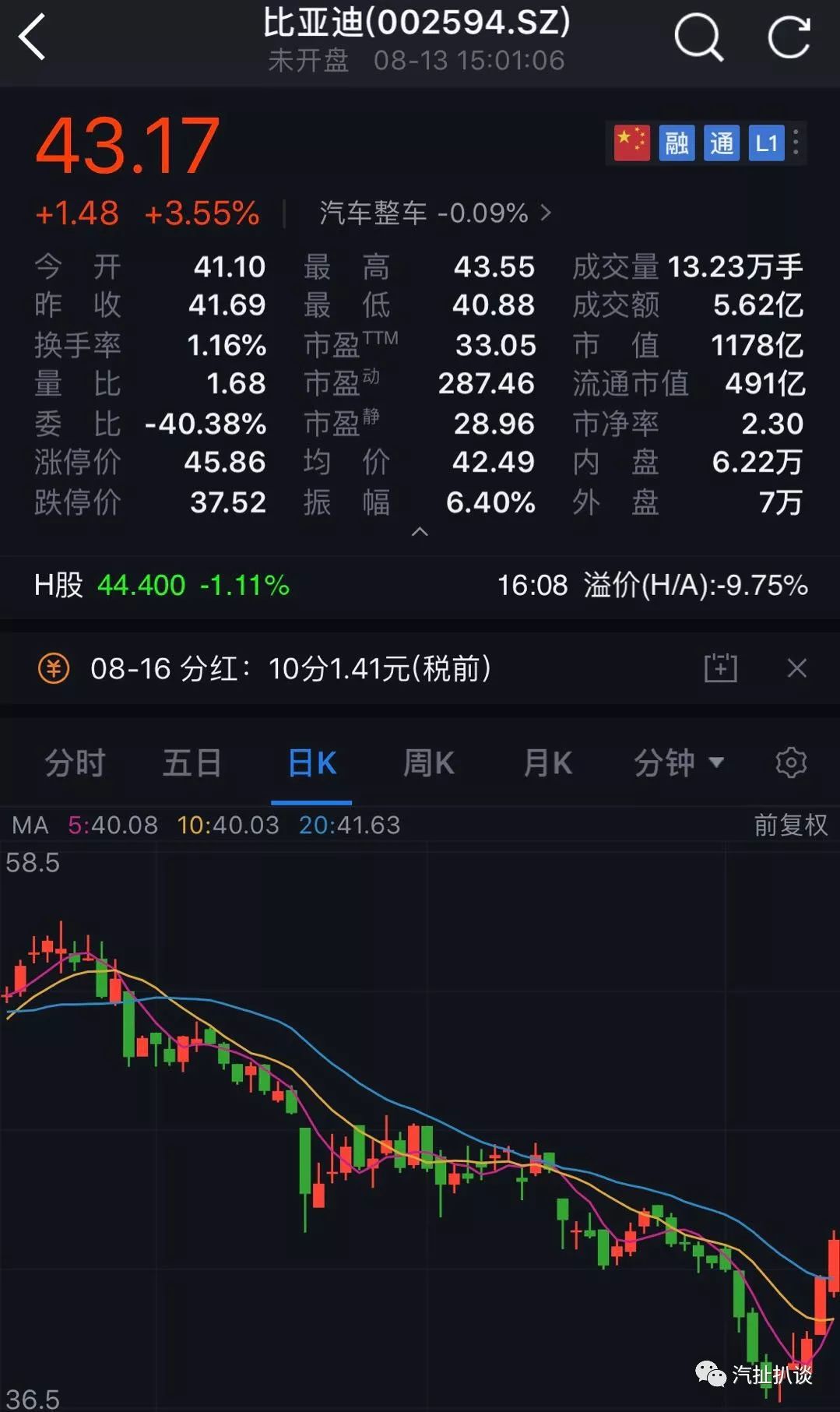Image resolution: width=840 pixels, height=1412 pixels.
Task: Switch to the 月K chart tab
Action: [x=548, y=762]
